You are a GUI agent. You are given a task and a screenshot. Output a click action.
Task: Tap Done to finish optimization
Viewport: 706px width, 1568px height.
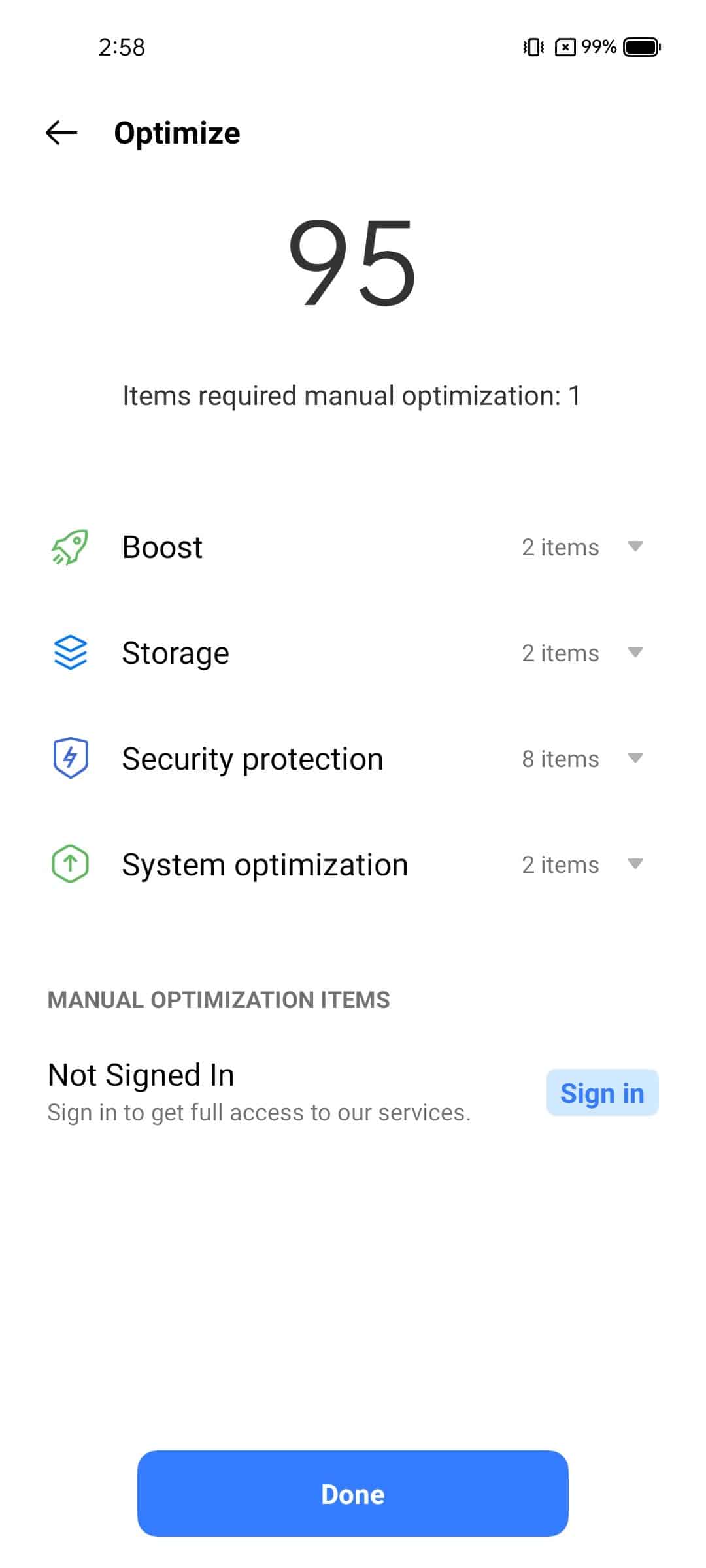pos(353,1494)
